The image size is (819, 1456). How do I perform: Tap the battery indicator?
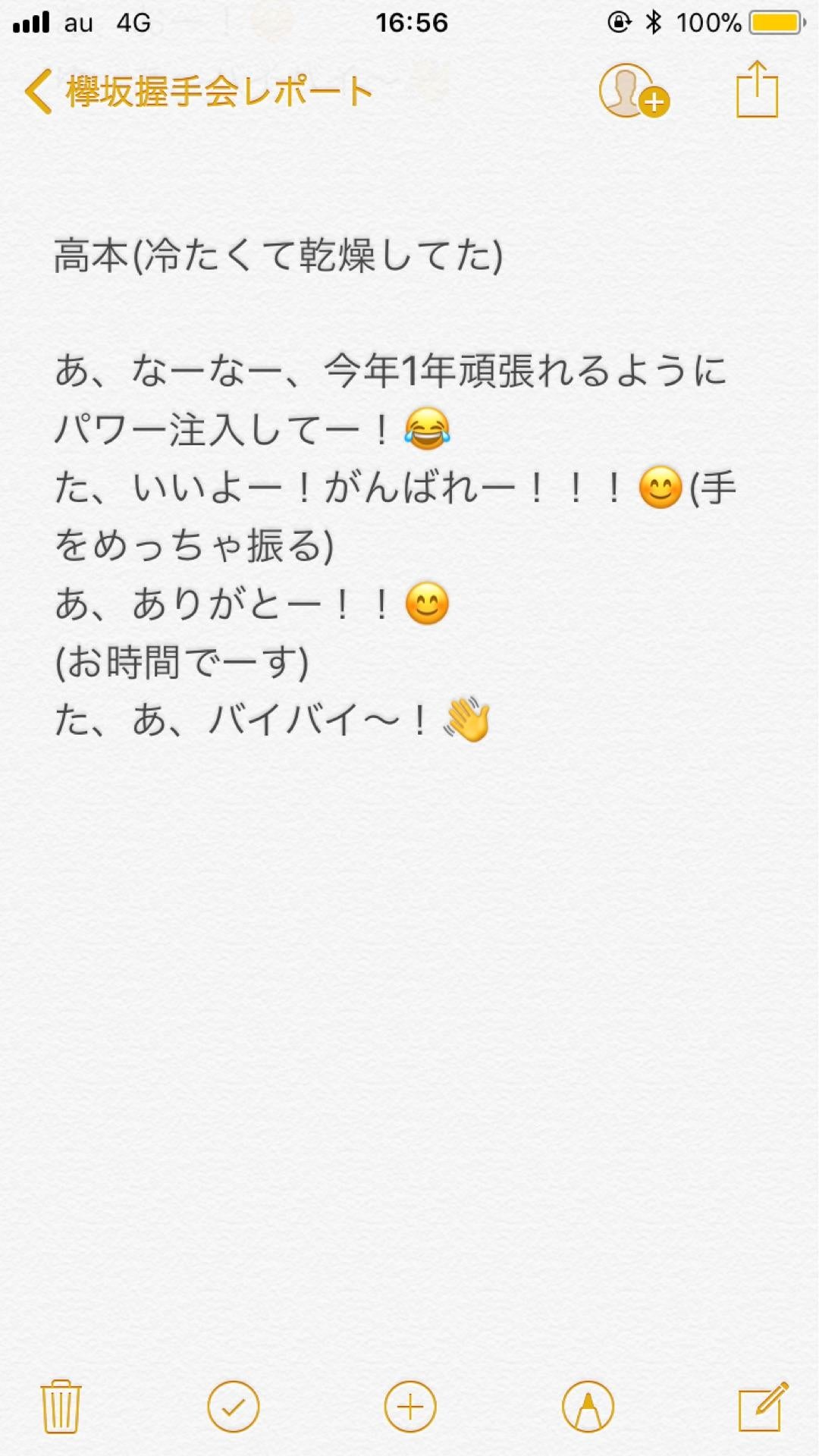[775, 23]
